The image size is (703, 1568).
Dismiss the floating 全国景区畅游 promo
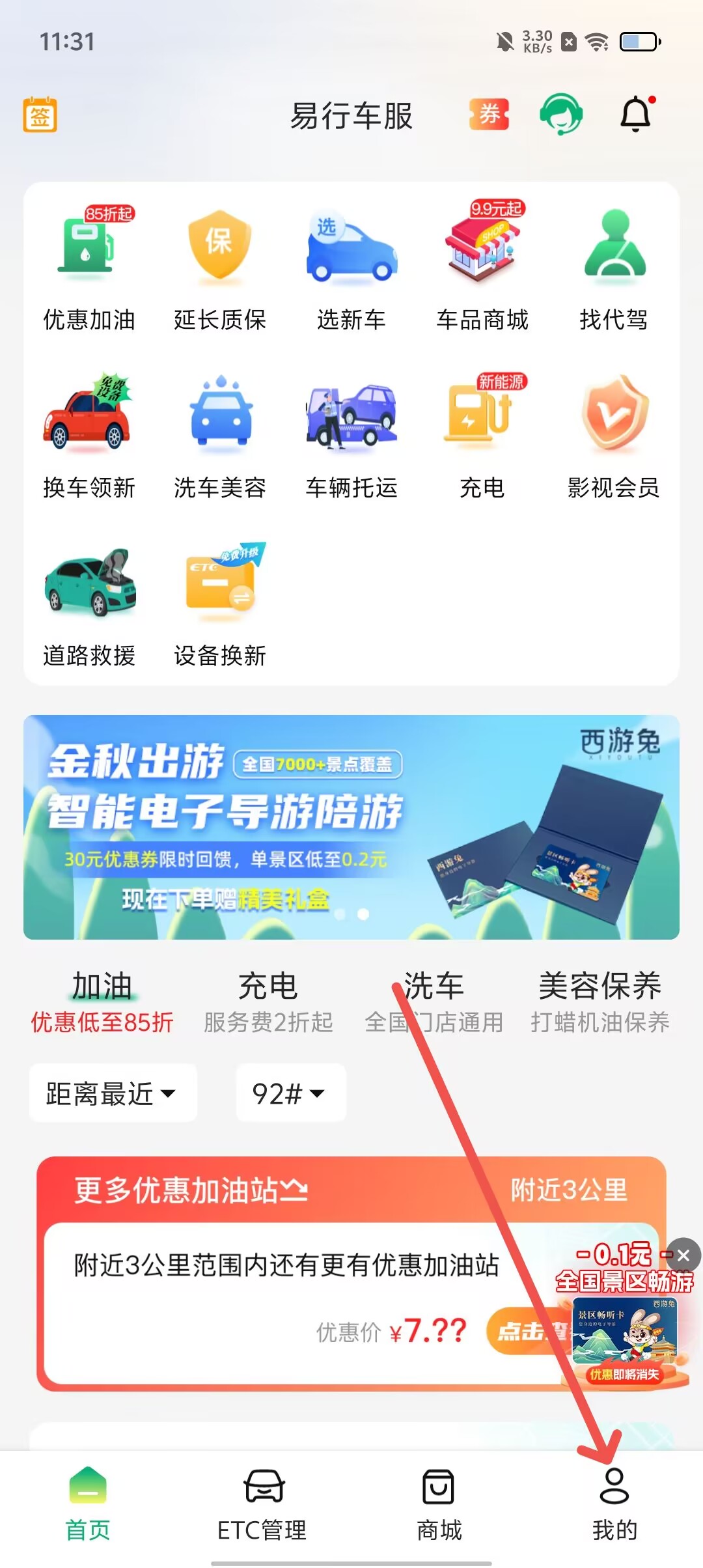[x=683, y=1255]
